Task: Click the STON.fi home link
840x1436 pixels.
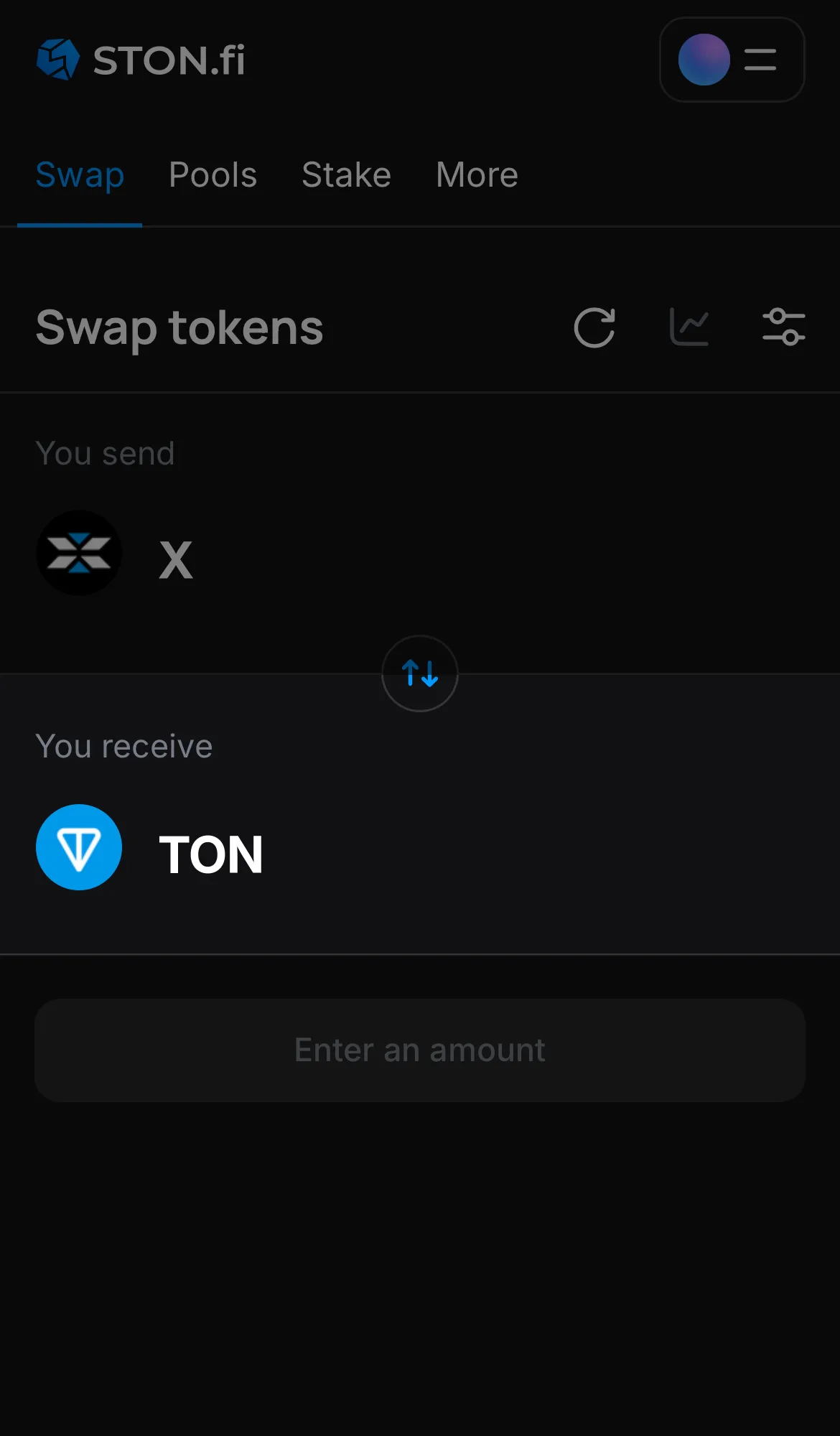Action: tap(140, 60)
